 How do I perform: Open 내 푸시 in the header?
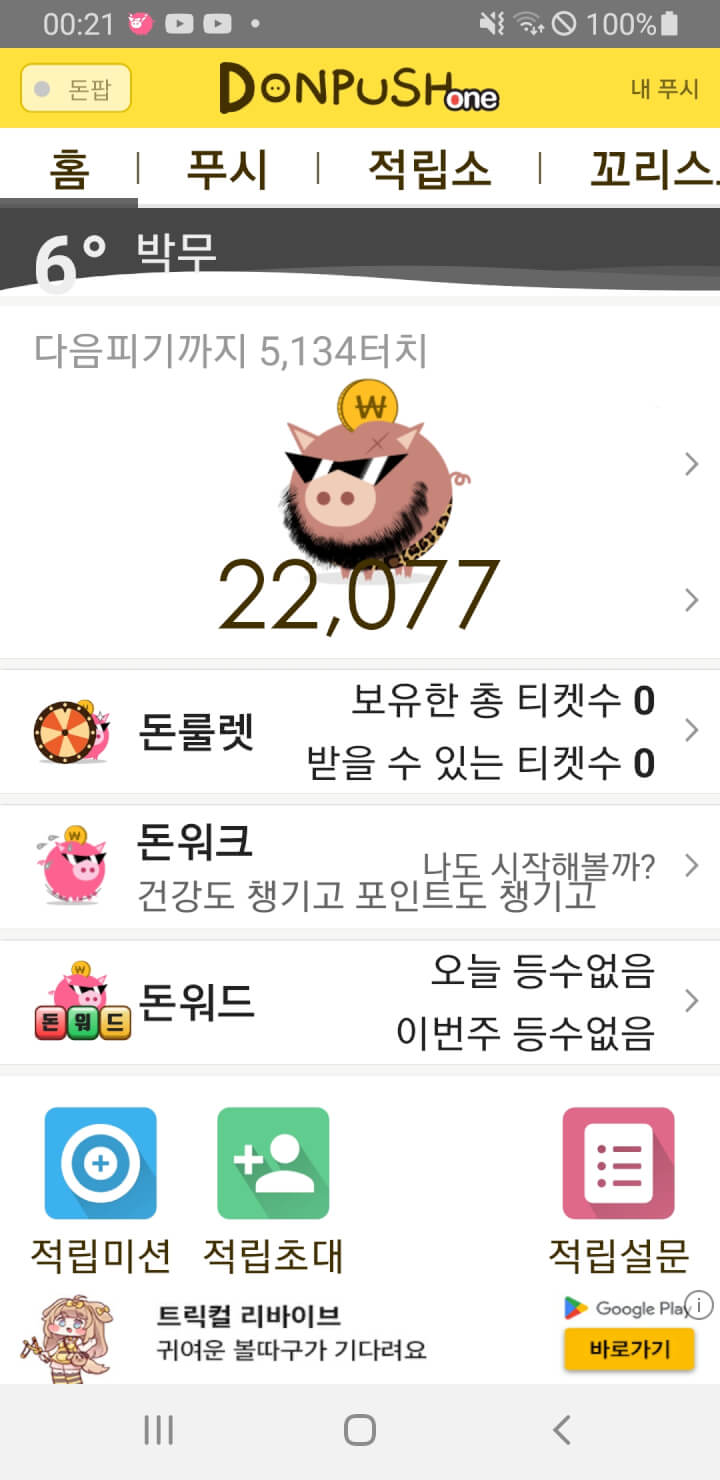coord(664,89)
